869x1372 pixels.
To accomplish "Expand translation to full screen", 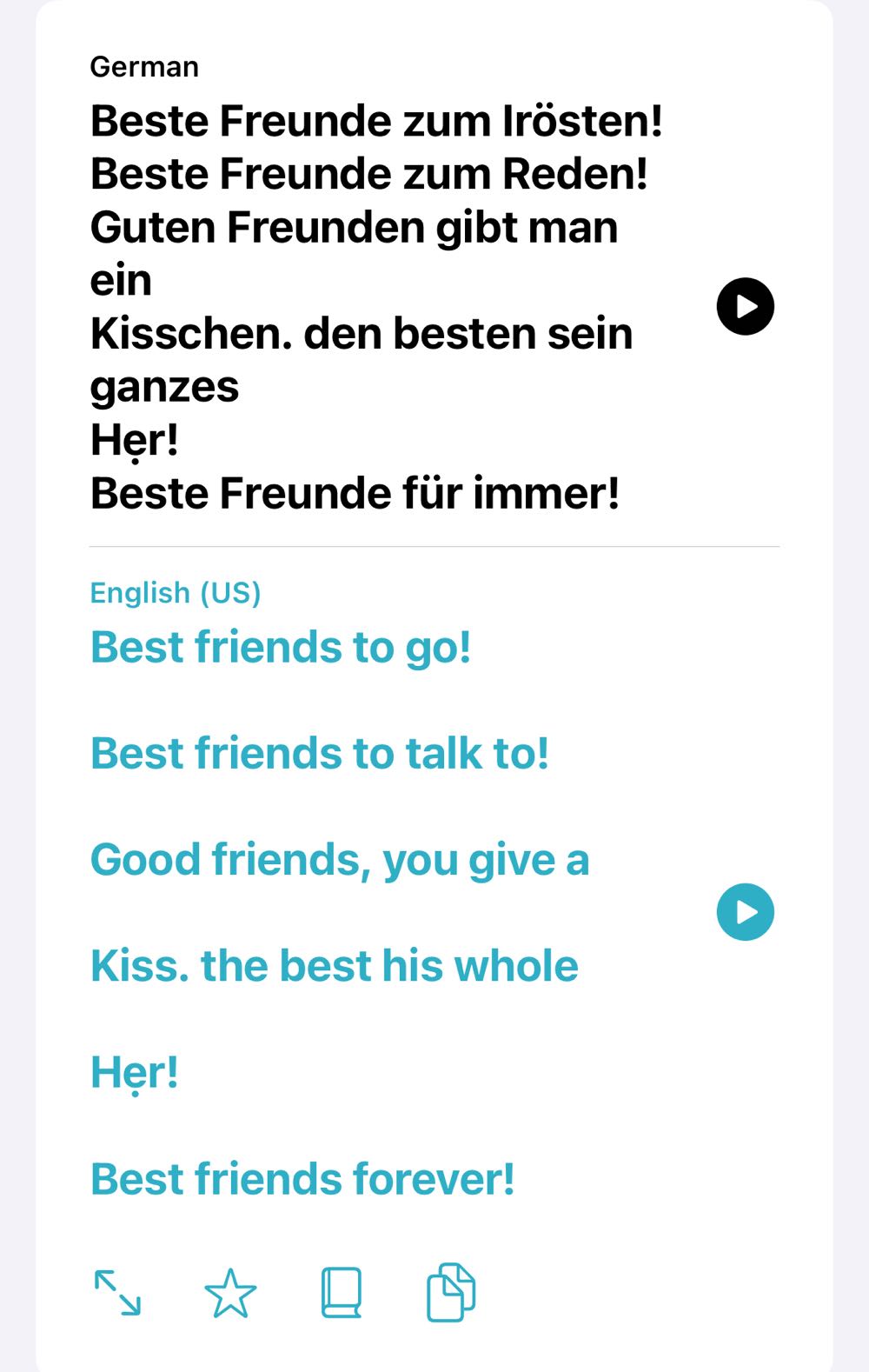I will 117,1293.
